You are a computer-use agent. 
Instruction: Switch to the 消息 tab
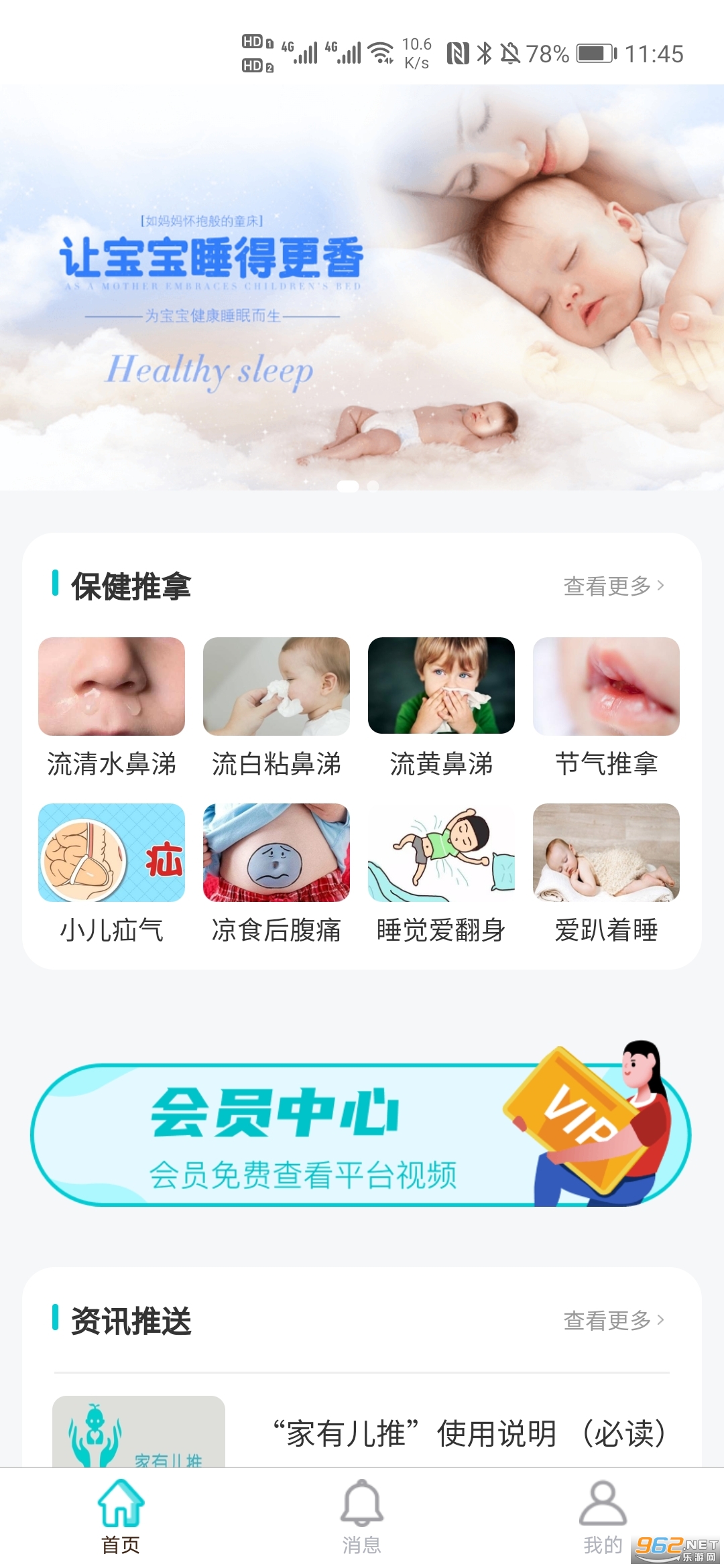[x=362, y=1516]
